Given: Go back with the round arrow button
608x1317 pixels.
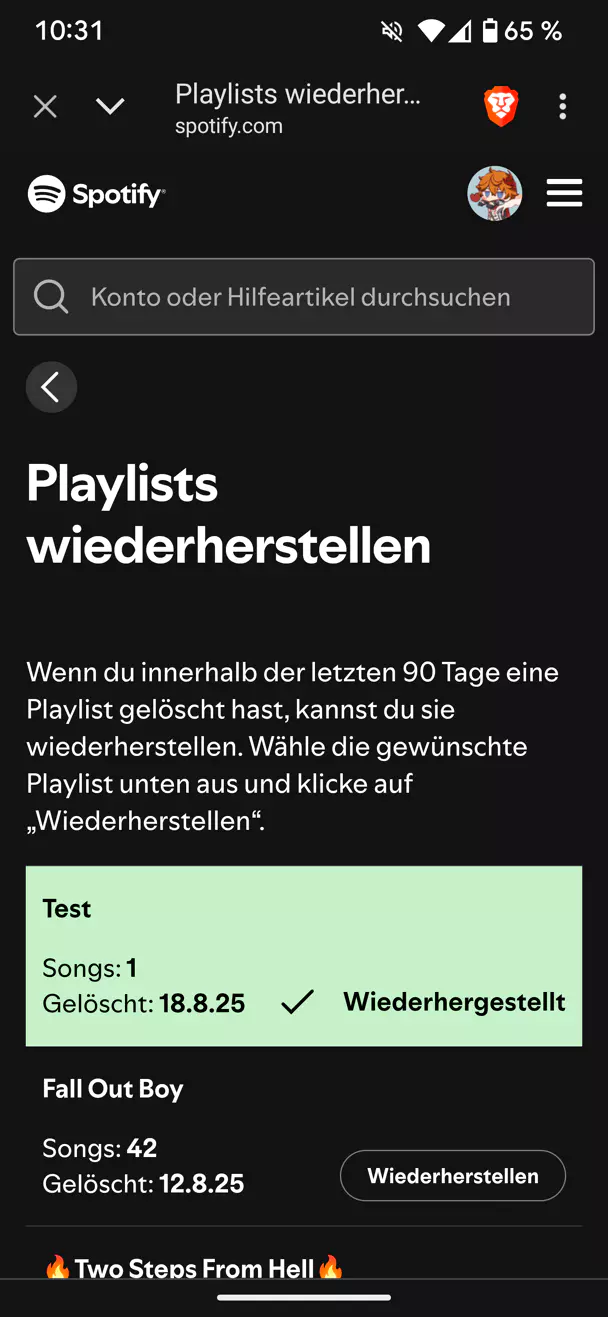Looking at the screenshot, I should [x=51, y=387].
